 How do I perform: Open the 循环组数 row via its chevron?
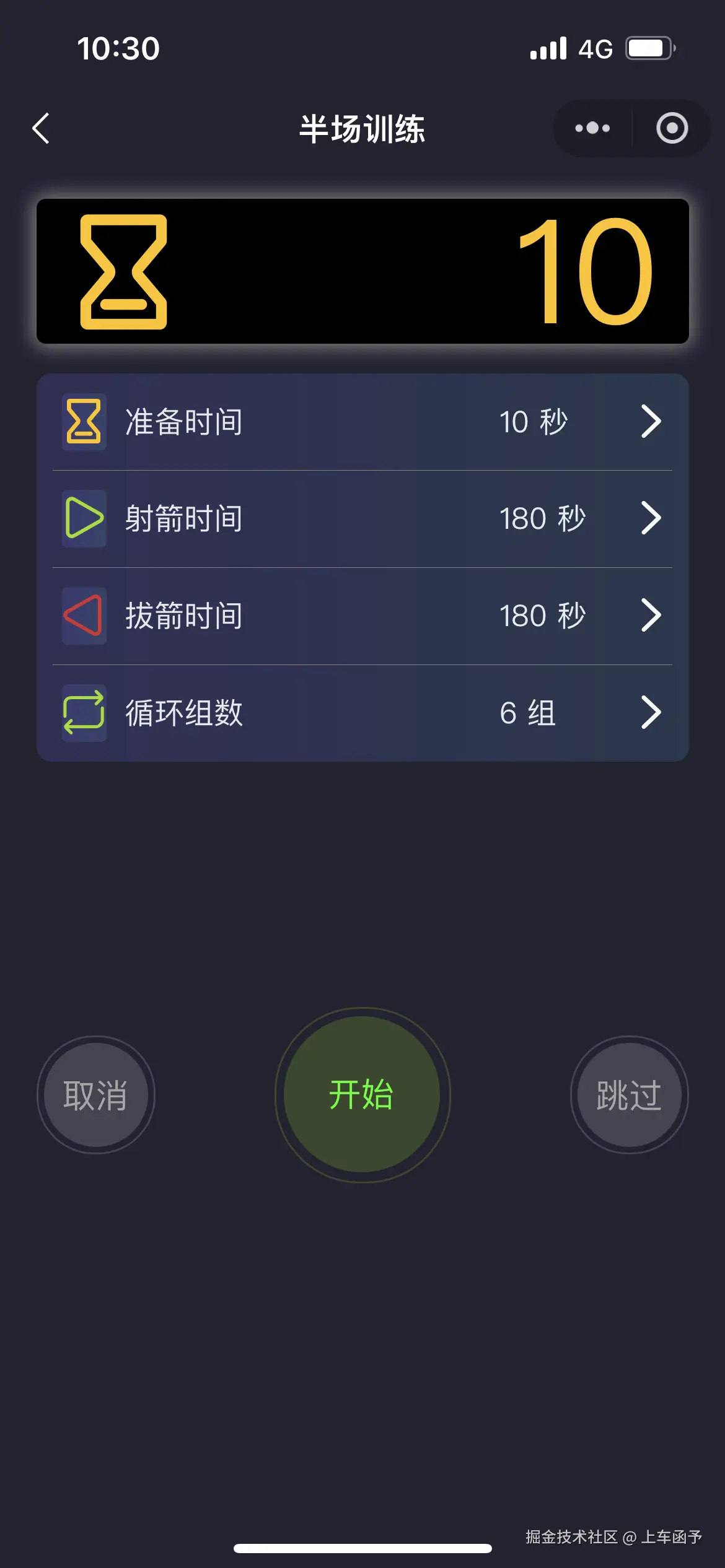[x=651, y=713]
